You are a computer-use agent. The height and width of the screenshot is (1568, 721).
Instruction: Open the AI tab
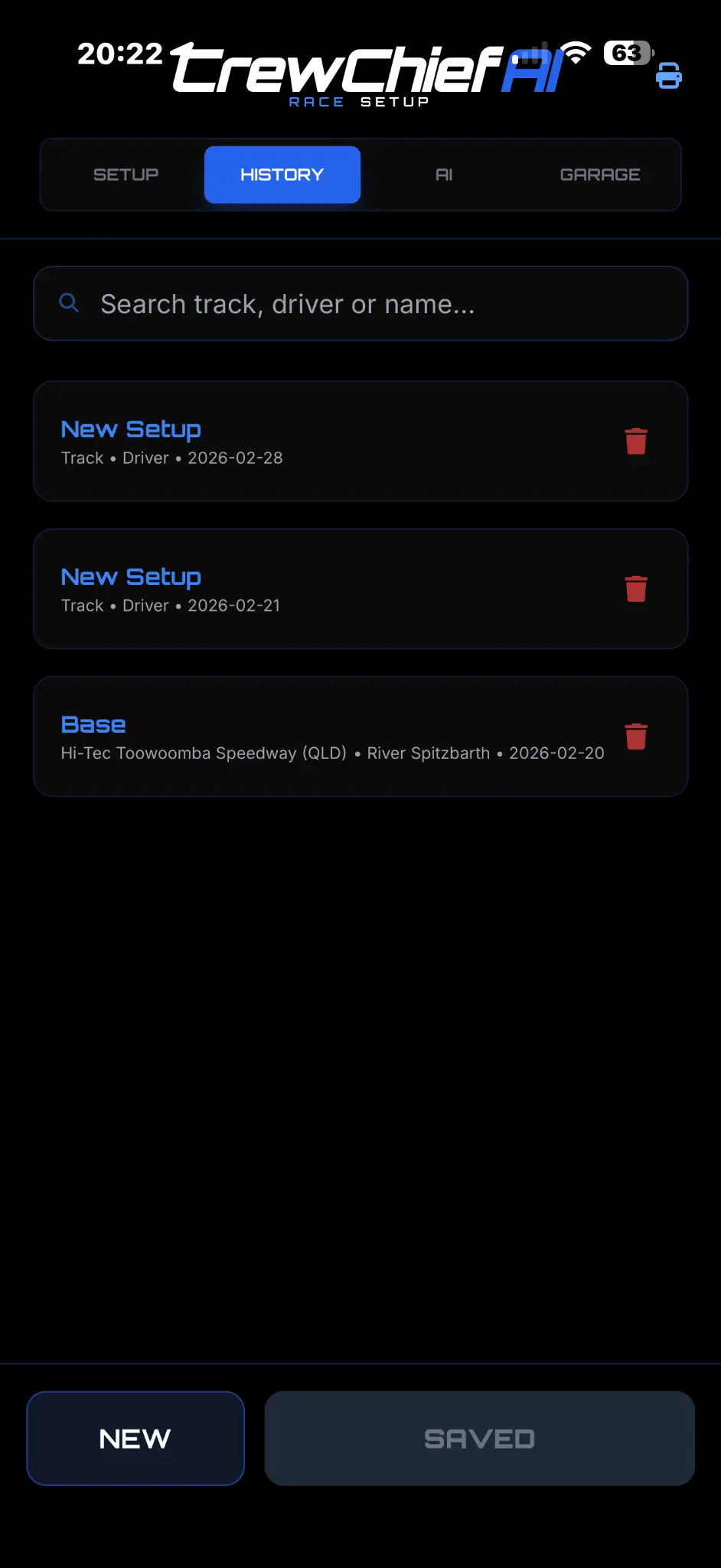tap(444, 175)
